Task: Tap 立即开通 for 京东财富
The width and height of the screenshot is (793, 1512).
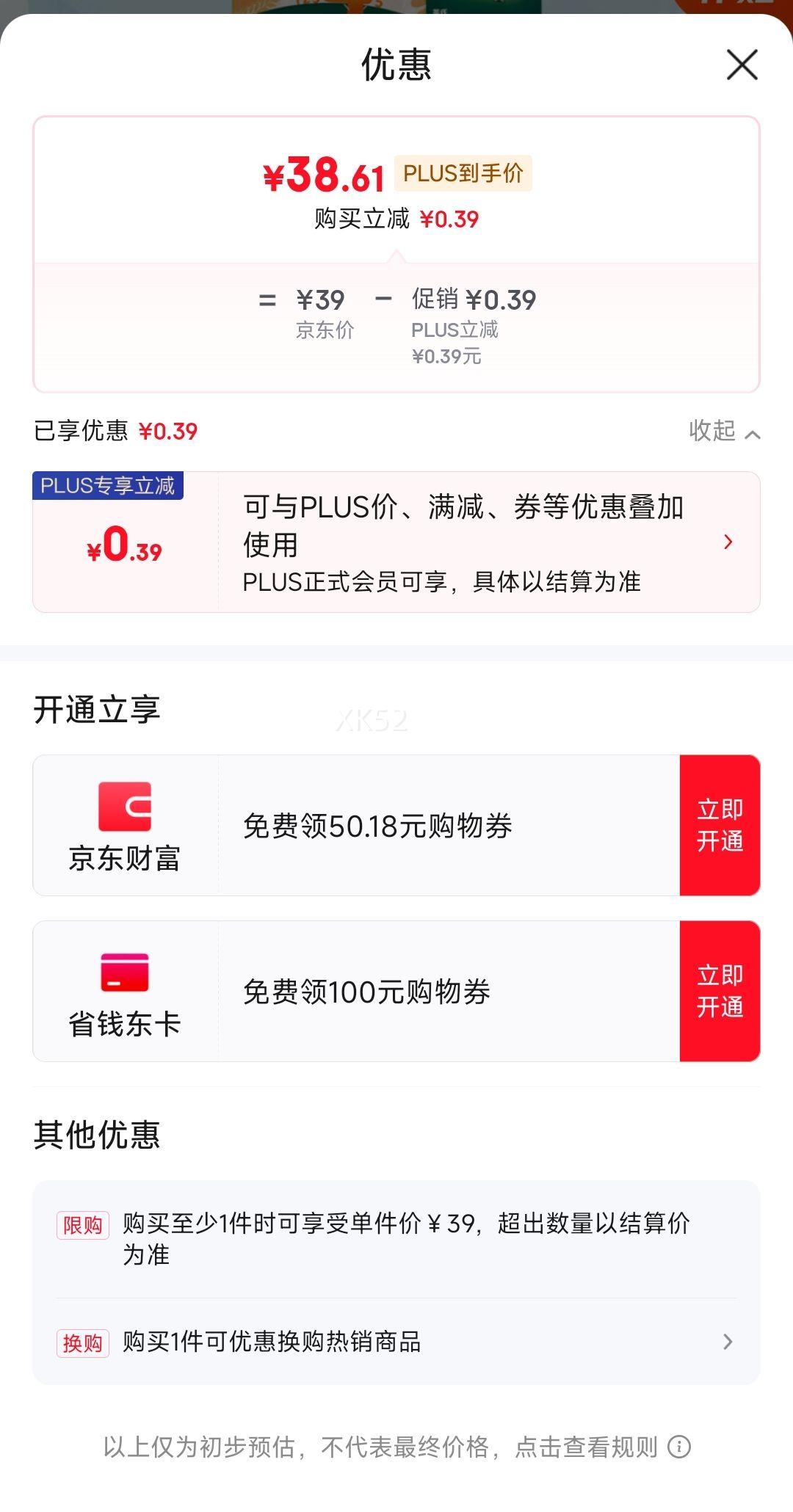Action: point(720,825)
